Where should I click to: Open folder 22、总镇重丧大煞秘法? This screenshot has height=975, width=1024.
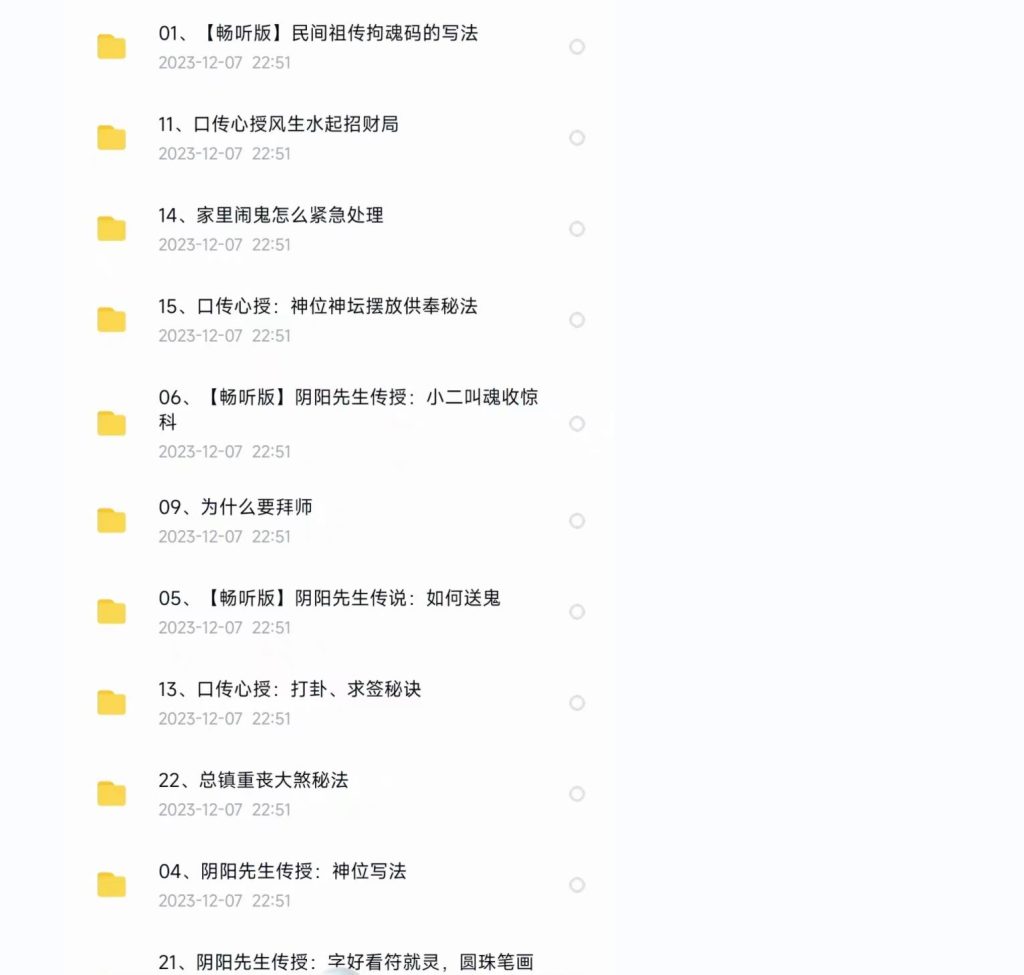click(253, 781)
